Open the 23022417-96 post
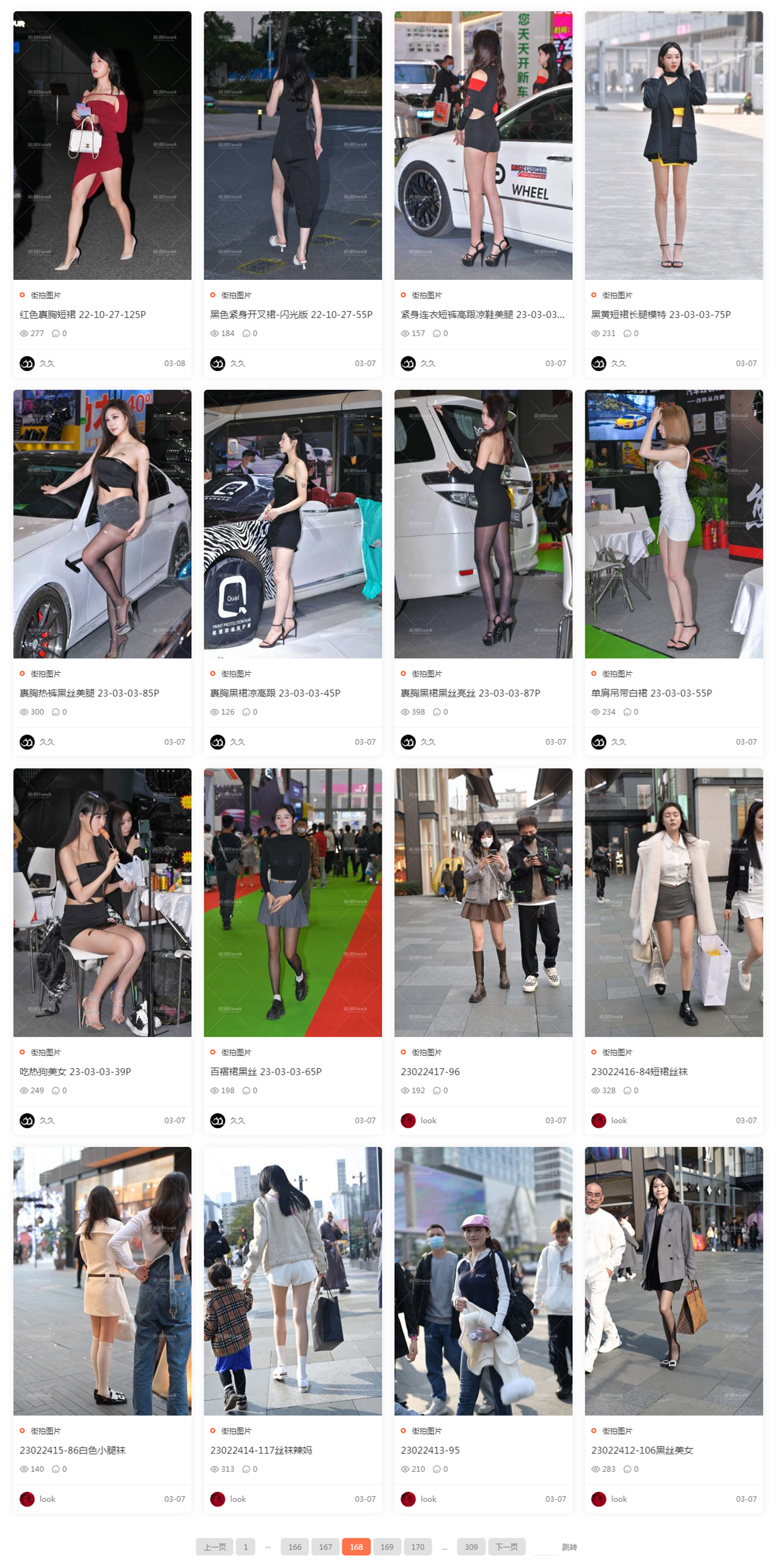 [430, 1072]
